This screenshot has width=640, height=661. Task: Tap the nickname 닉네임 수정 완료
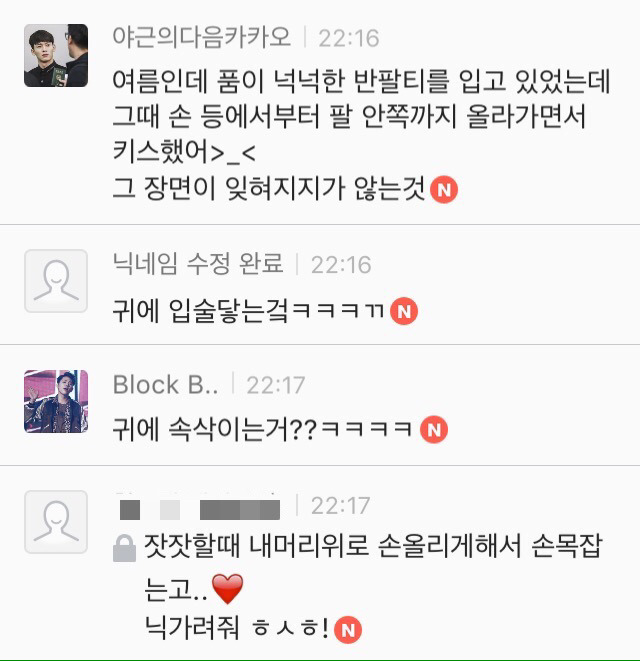[198, 264]
